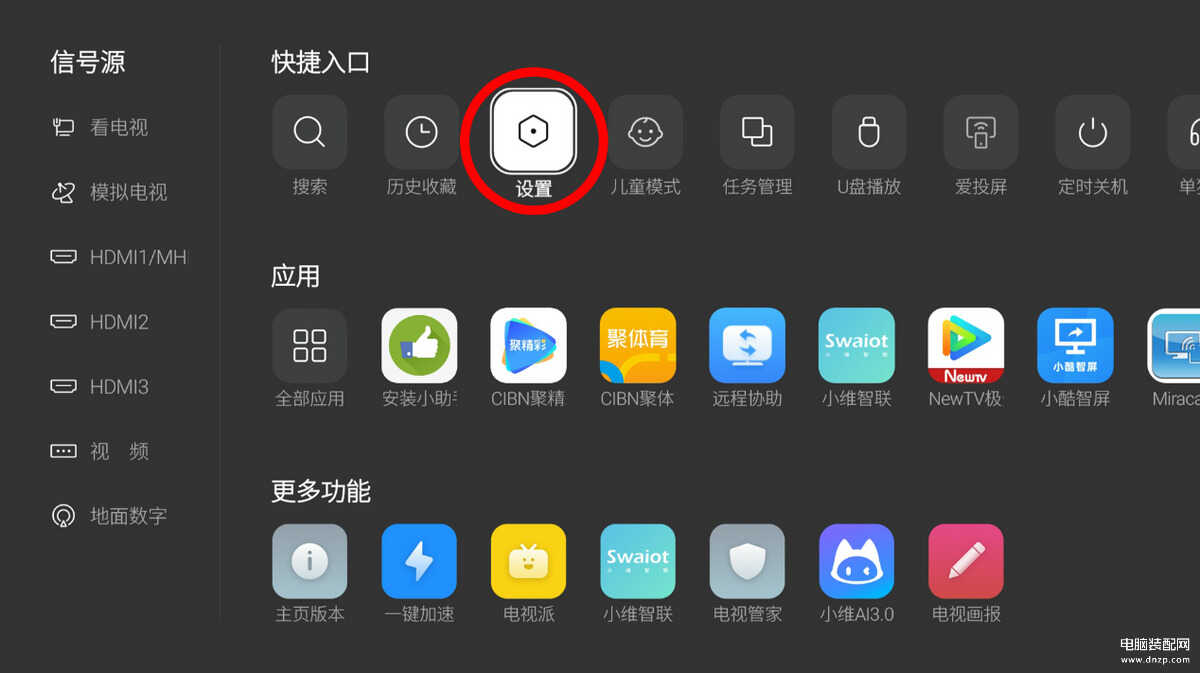Image resolution: width=1200 pixels, height=673 pixels.
Task: Tap 一键加速 function
Action: point(419,562)
